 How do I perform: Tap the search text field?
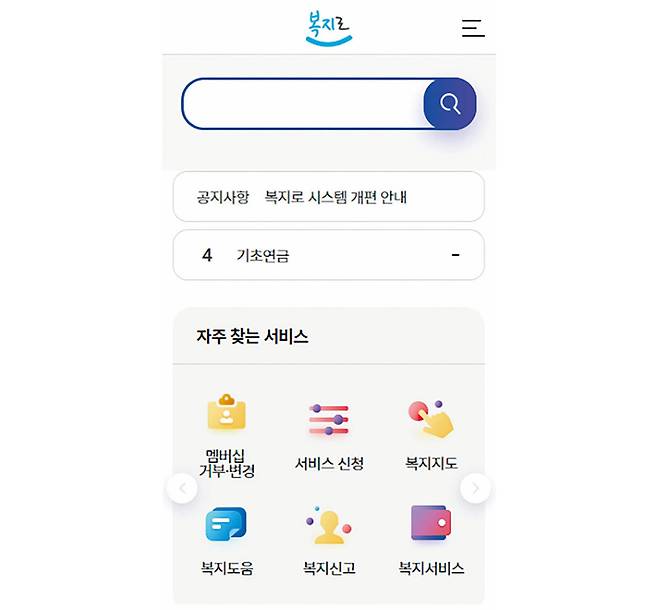(x=302, y=104)
